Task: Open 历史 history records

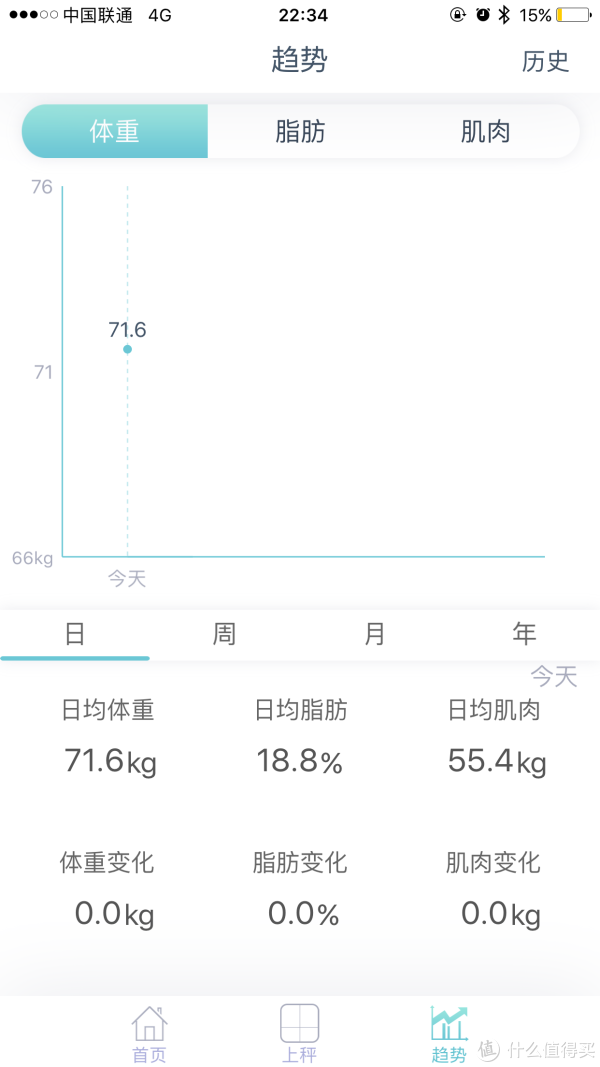Action: [545, 61]
